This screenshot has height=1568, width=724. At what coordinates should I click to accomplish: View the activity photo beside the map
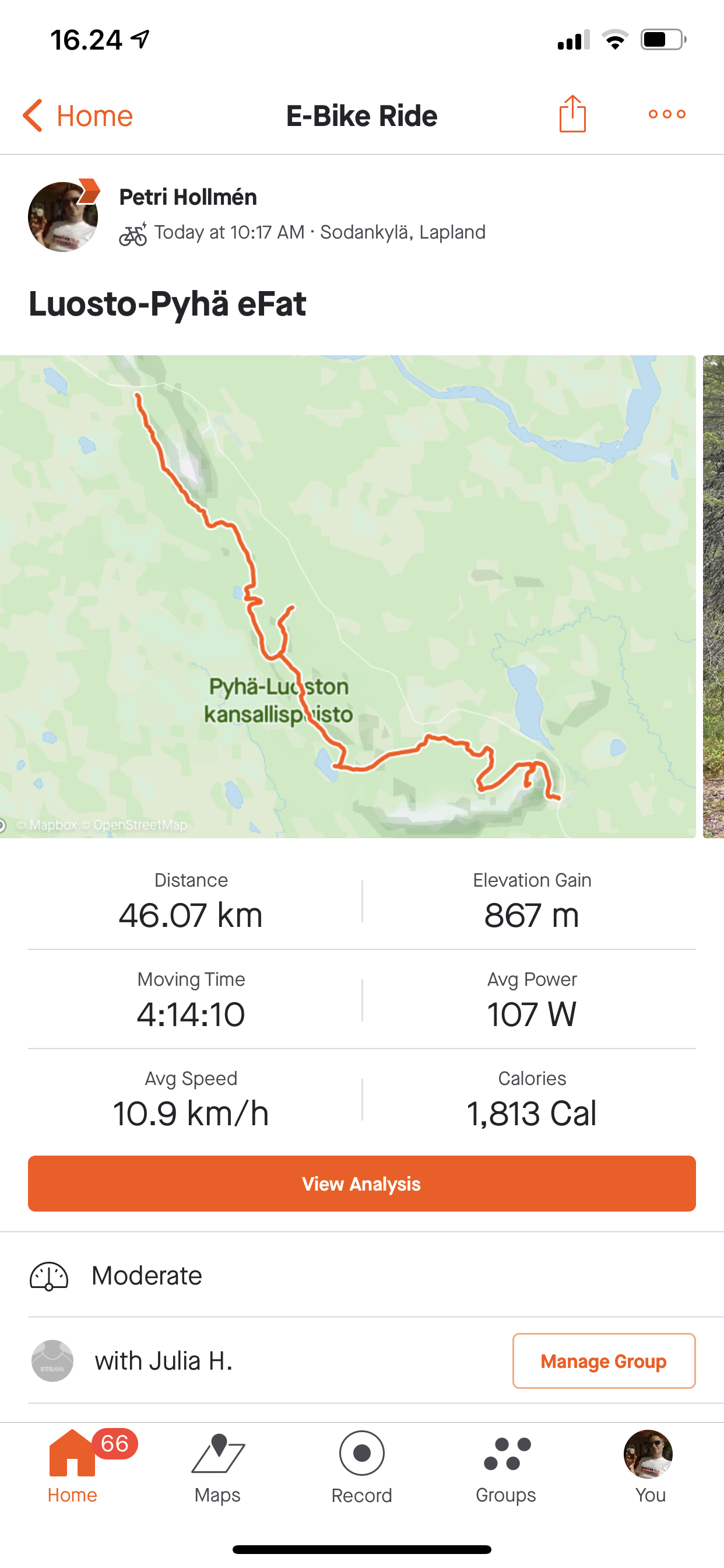coord(714,597)
